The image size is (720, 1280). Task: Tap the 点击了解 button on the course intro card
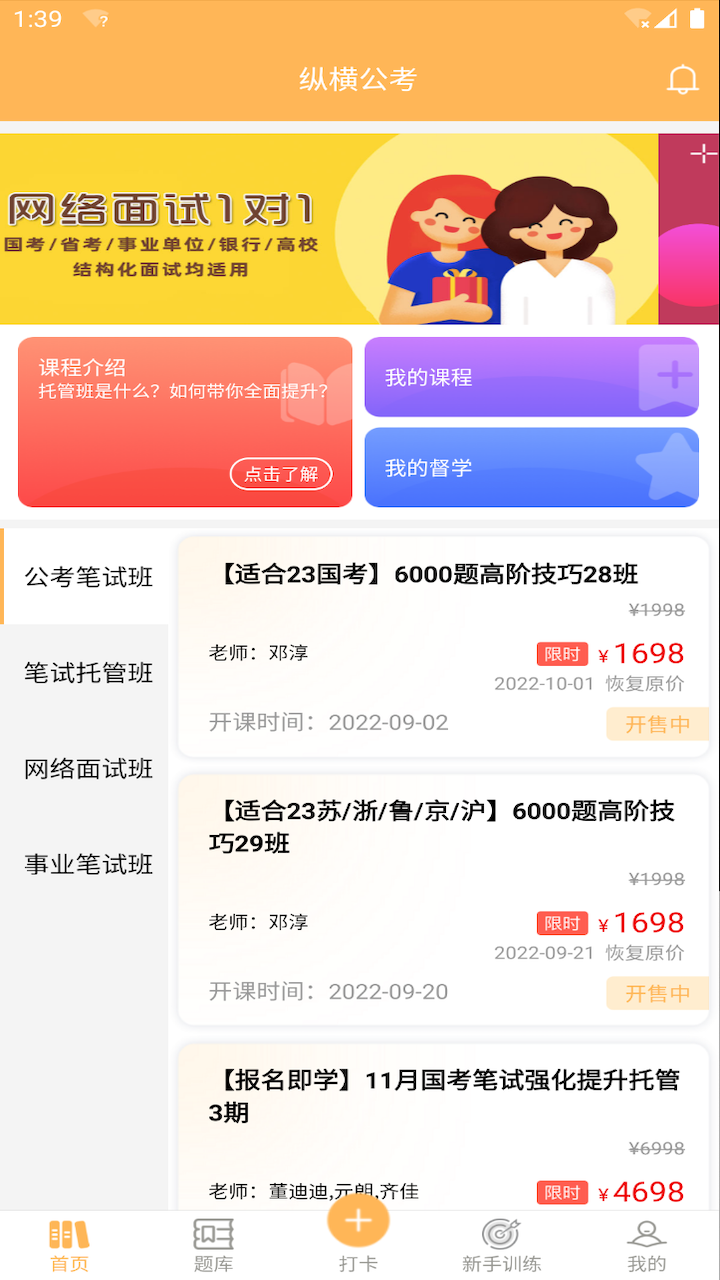click(281, 474)
